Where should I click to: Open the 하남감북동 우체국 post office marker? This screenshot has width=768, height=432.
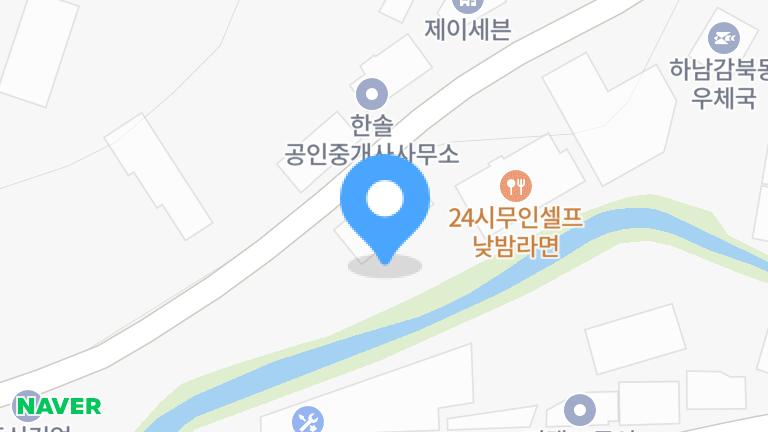tap(722, 40)
